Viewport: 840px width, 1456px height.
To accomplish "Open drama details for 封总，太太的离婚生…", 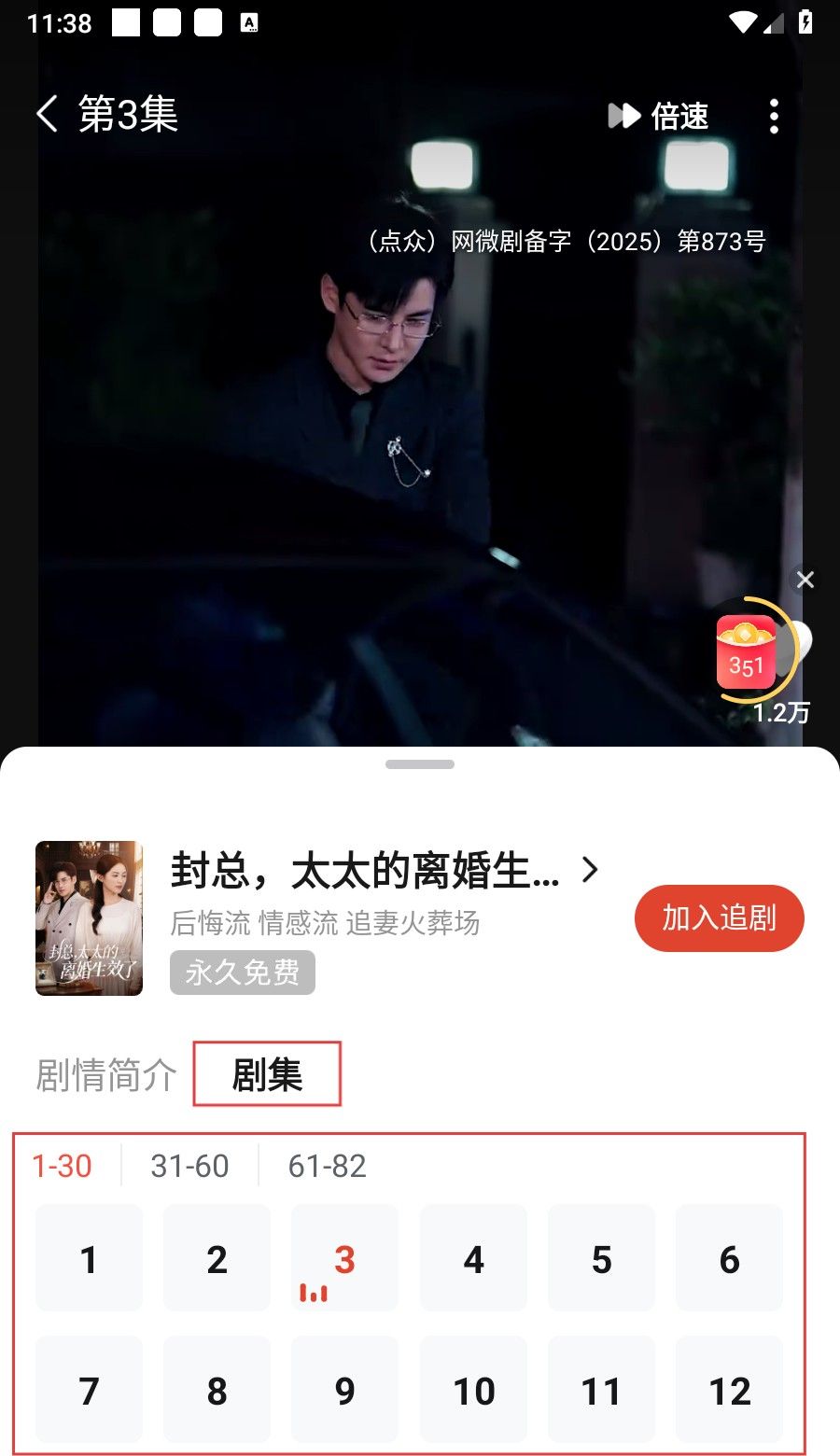I will pyautogui.click(x=383, y=871).
